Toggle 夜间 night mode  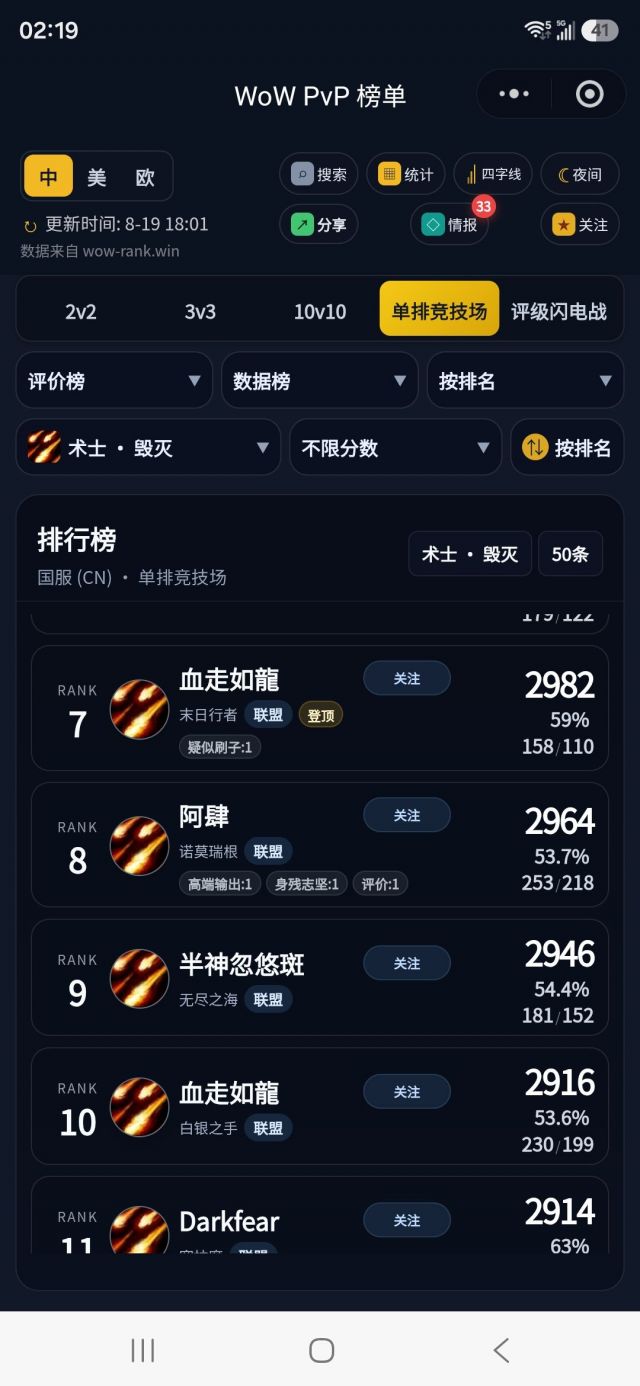[x=580, y=174]
